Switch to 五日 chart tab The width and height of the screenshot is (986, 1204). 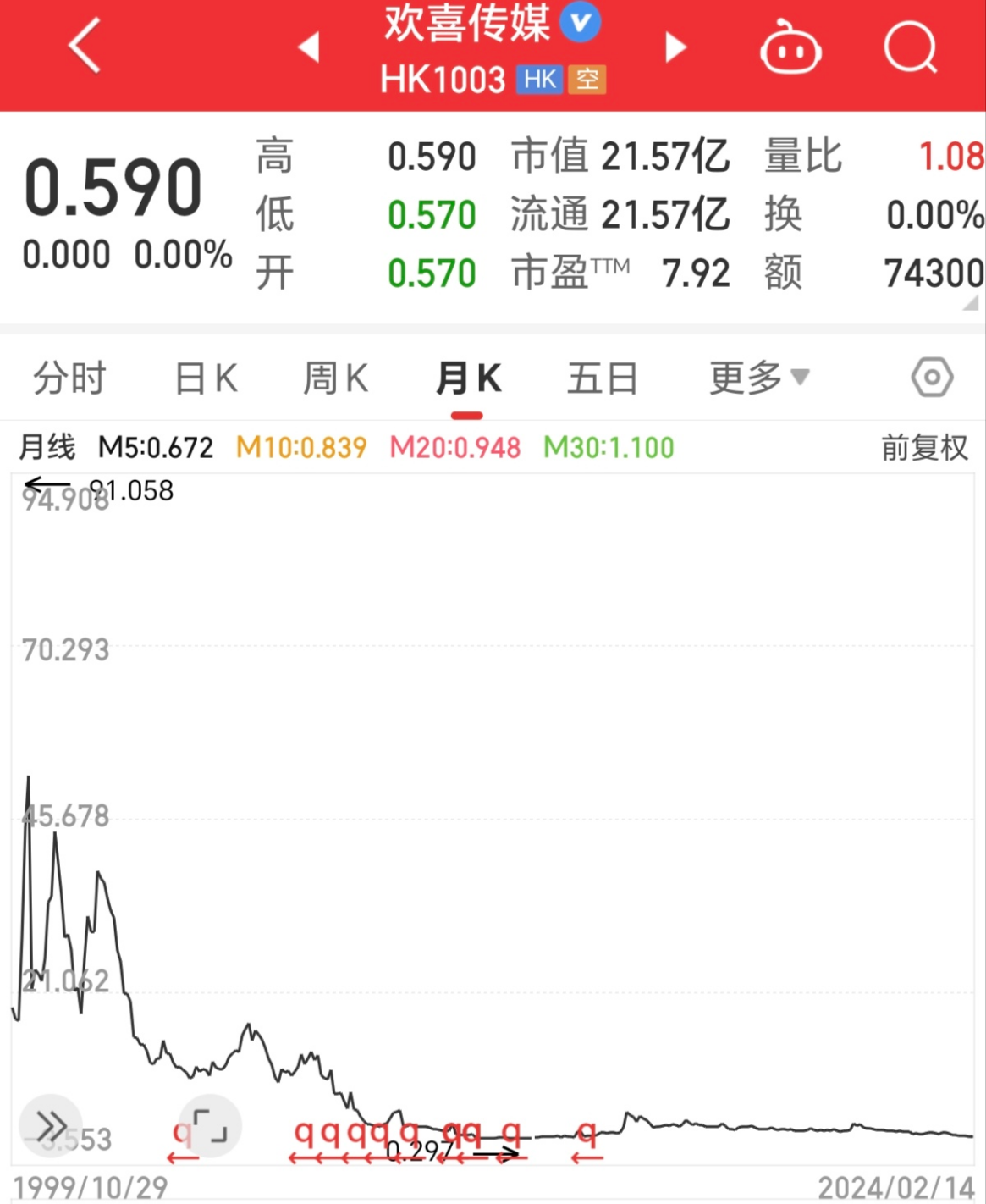click(603, 378)
